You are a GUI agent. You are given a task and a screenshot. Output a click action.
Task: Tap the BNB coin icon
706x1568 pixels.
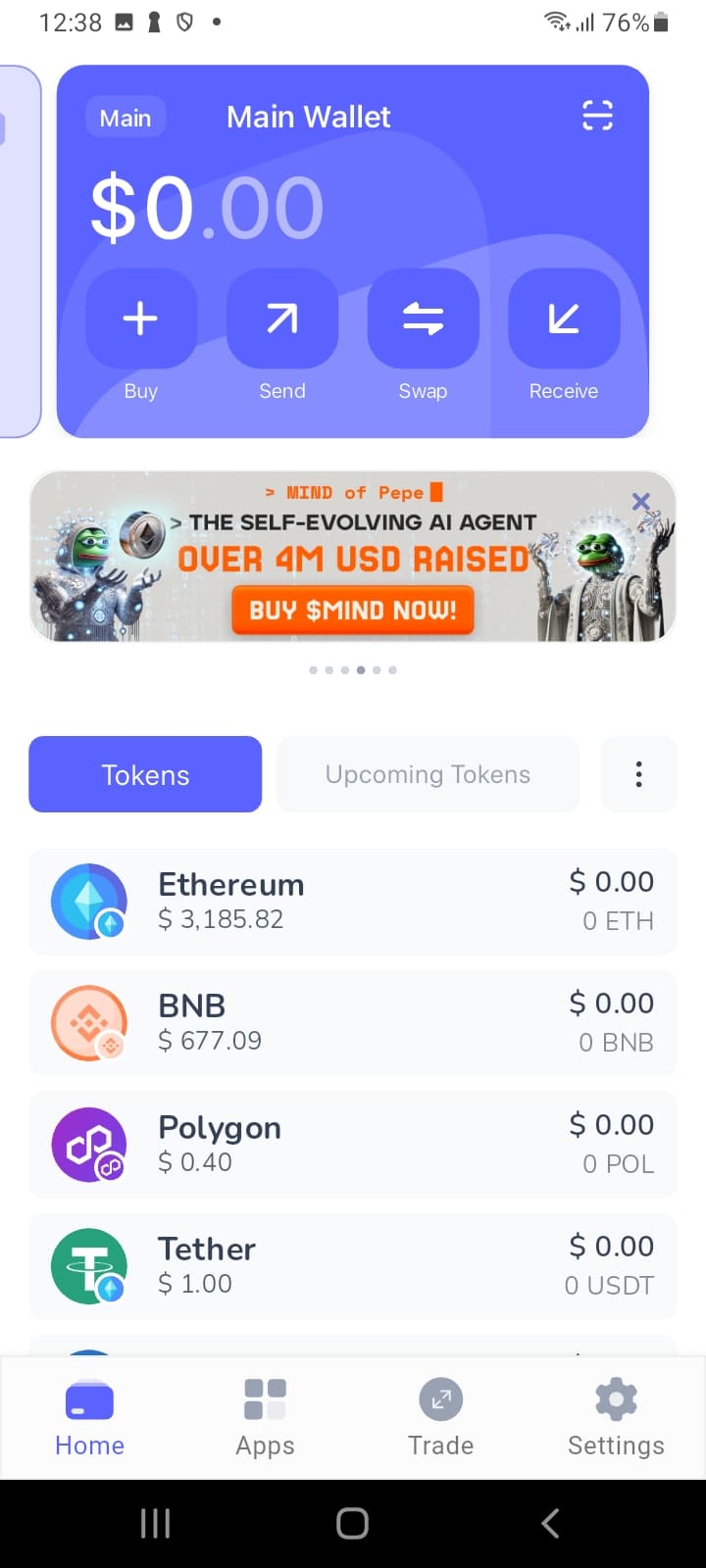coord(89,1021)
